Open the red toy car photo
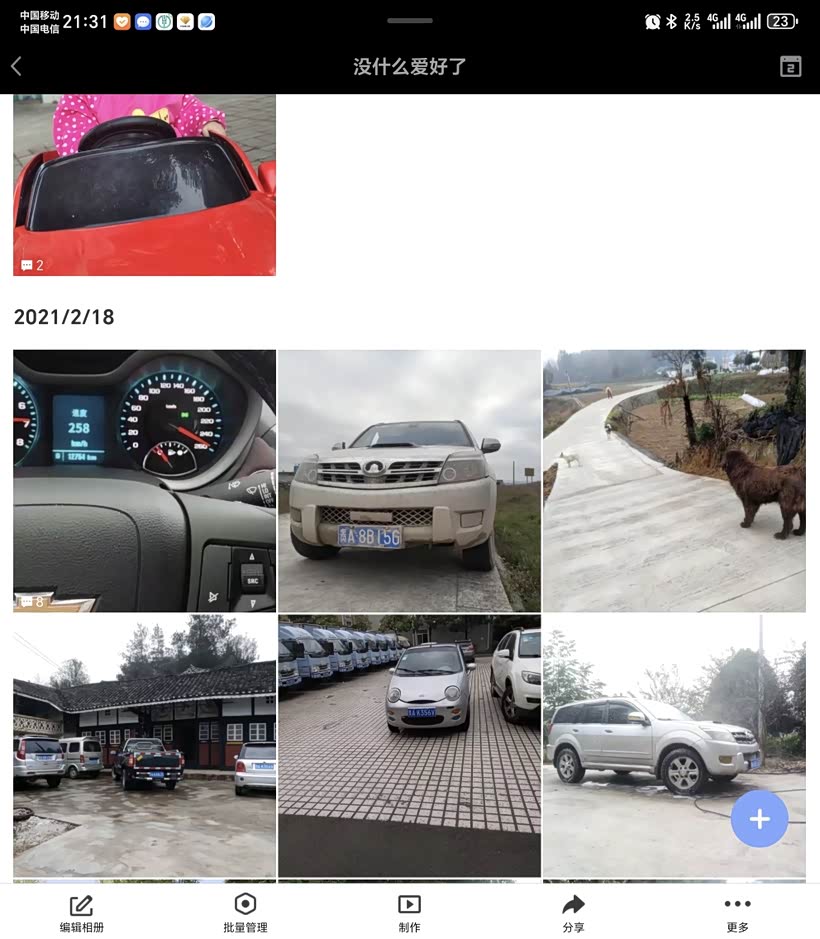The image size is (820, 939). (x=144, y=185)
